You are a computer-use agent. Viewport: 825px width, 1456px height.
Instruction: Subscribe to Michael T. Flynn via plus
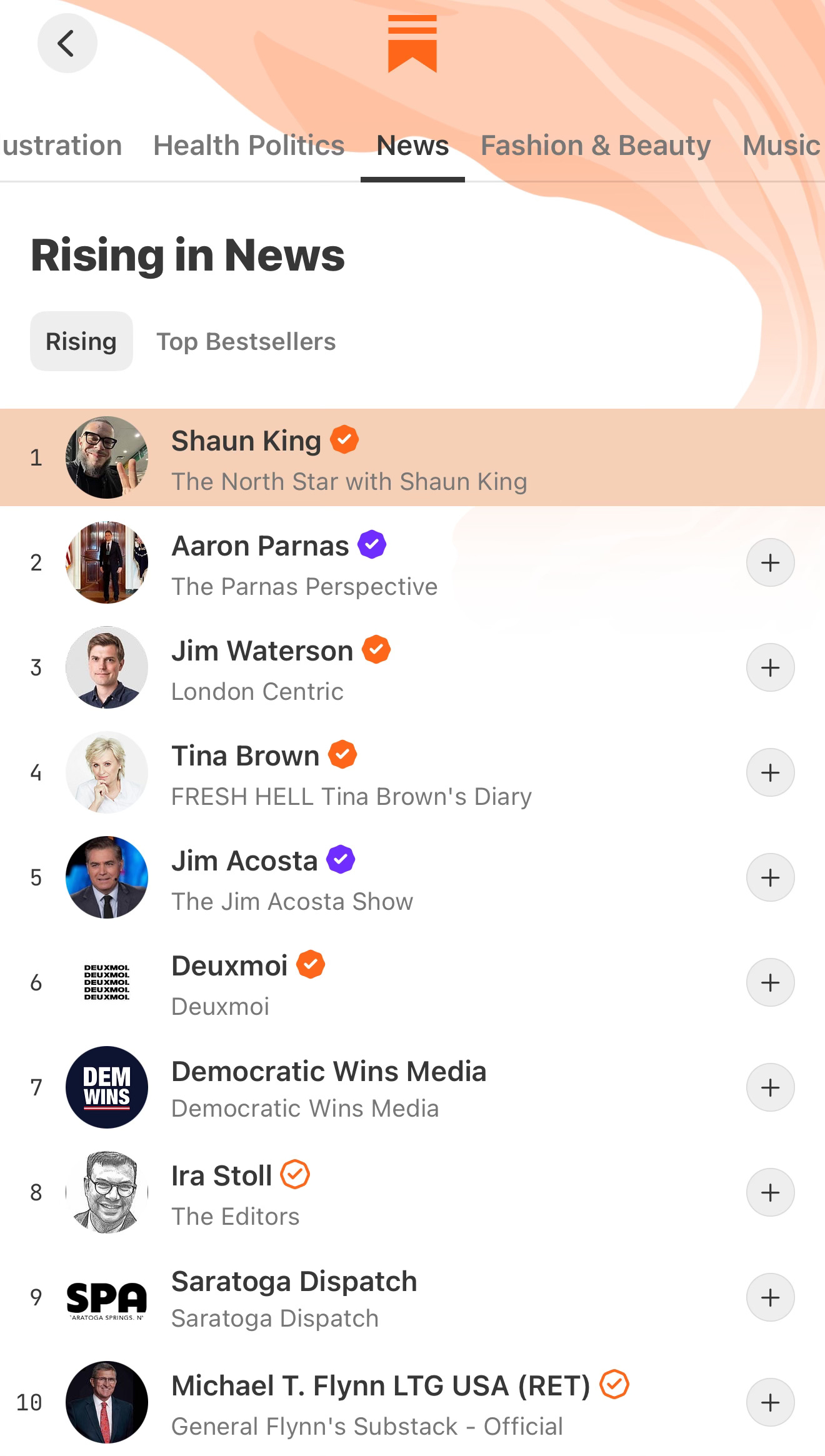click(770, 1403)
